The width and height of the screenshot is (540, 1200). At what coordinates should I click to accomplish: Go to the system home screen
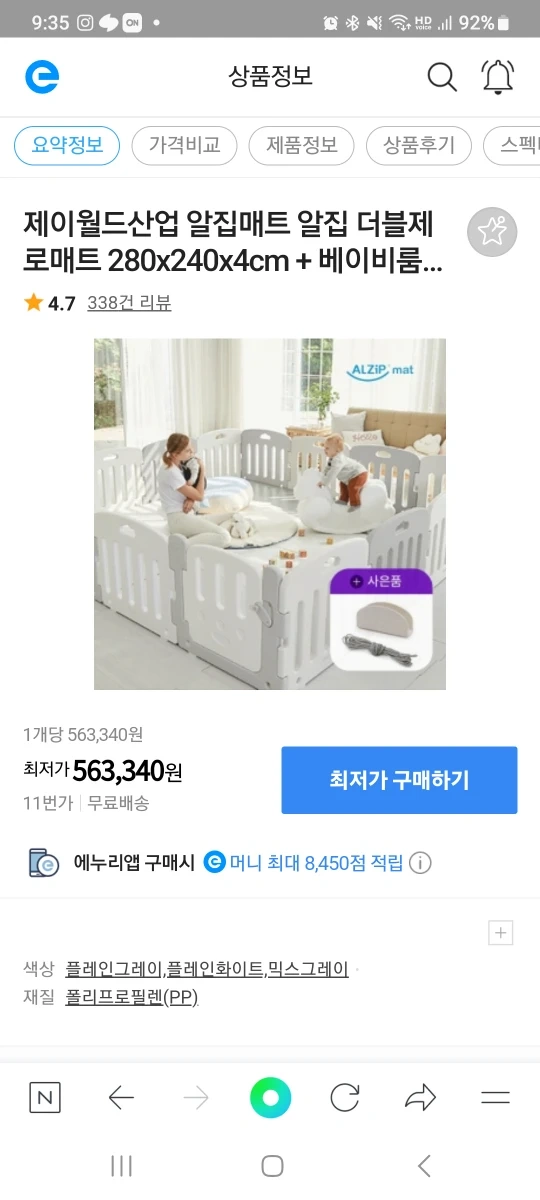pos(271,1166)
